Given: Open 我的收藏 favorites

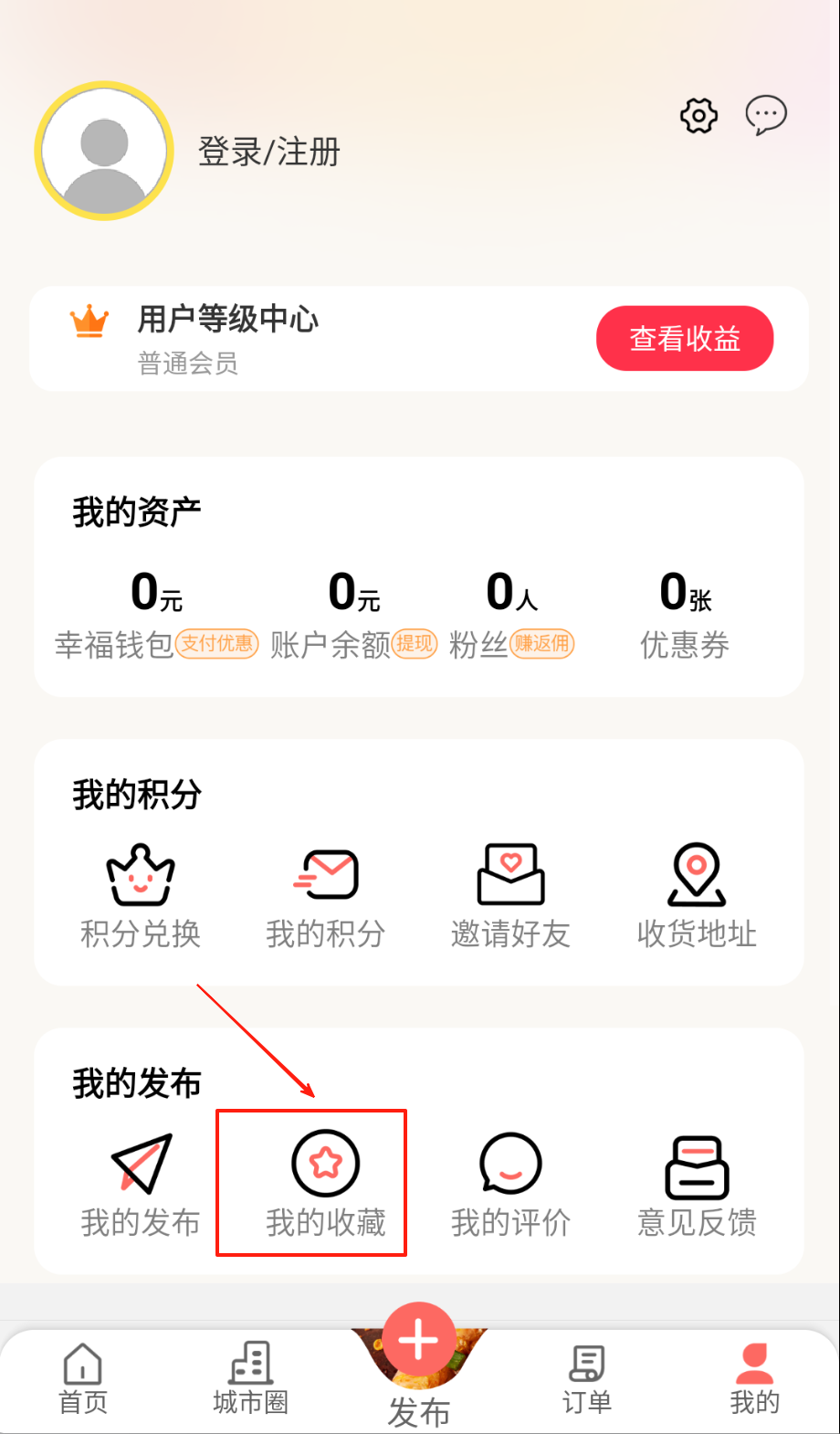Looking at the screenshot, I should pos(326,1185).
